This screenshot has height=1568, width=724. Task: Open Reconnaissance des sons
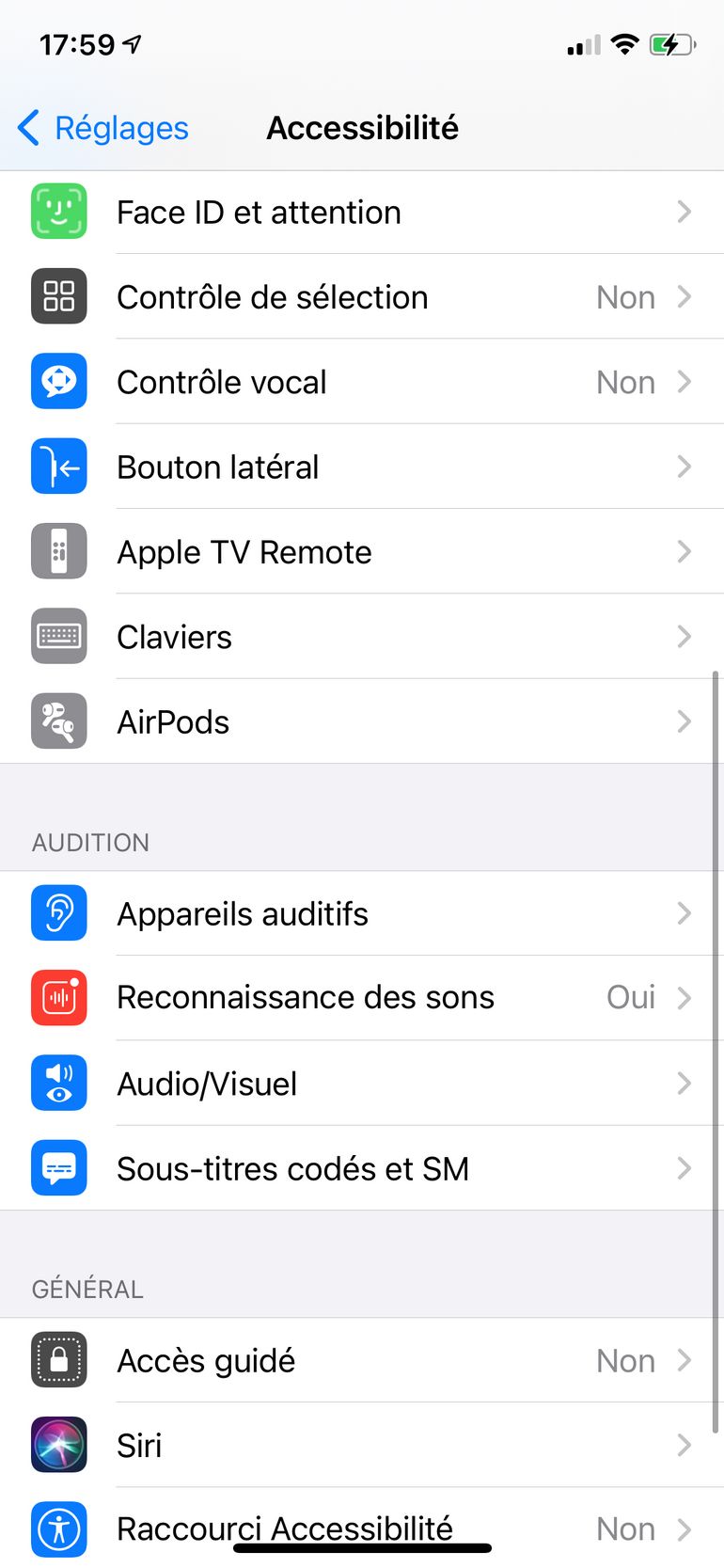(362, 998)
